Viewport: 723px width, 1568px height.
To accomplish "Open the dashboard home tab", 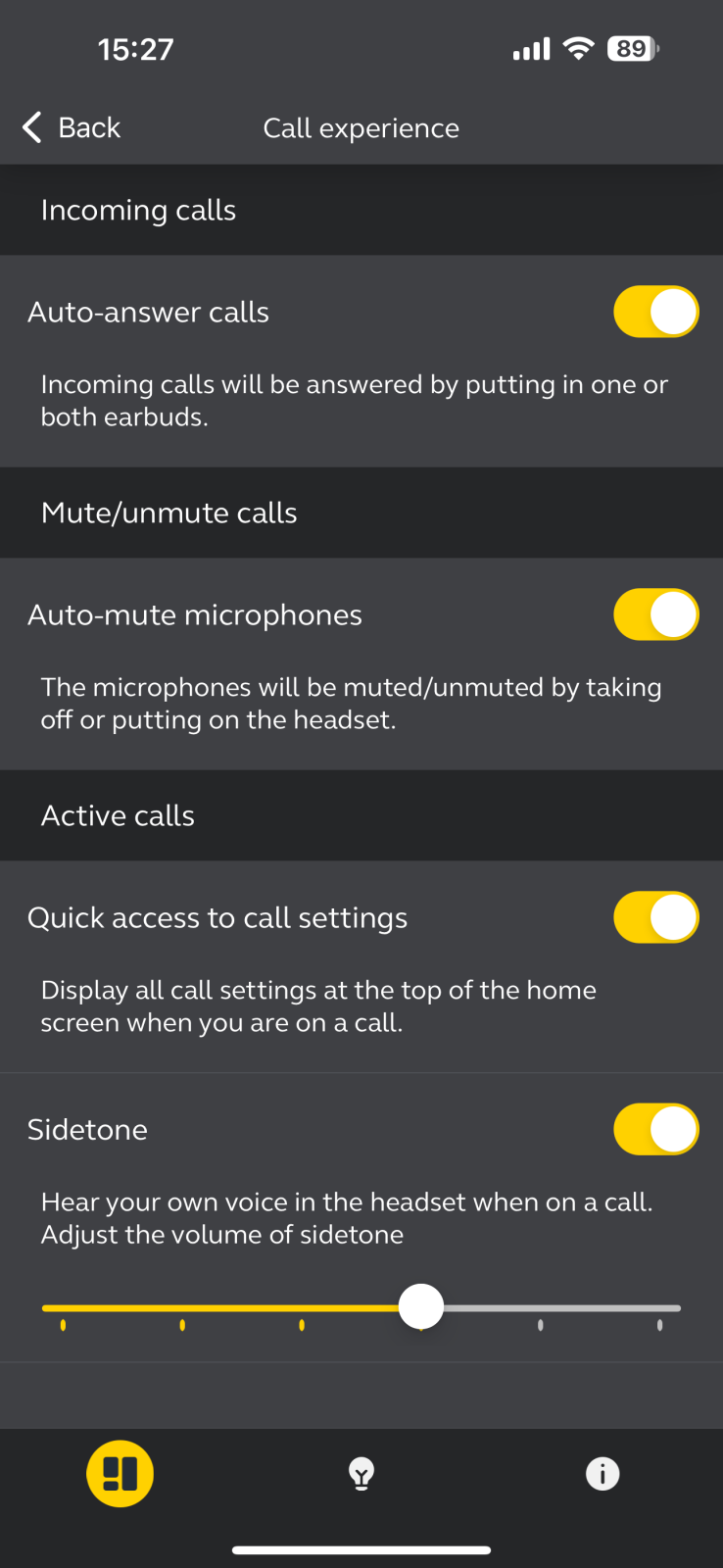I will pyautogui.click(x=120, y=1473).
